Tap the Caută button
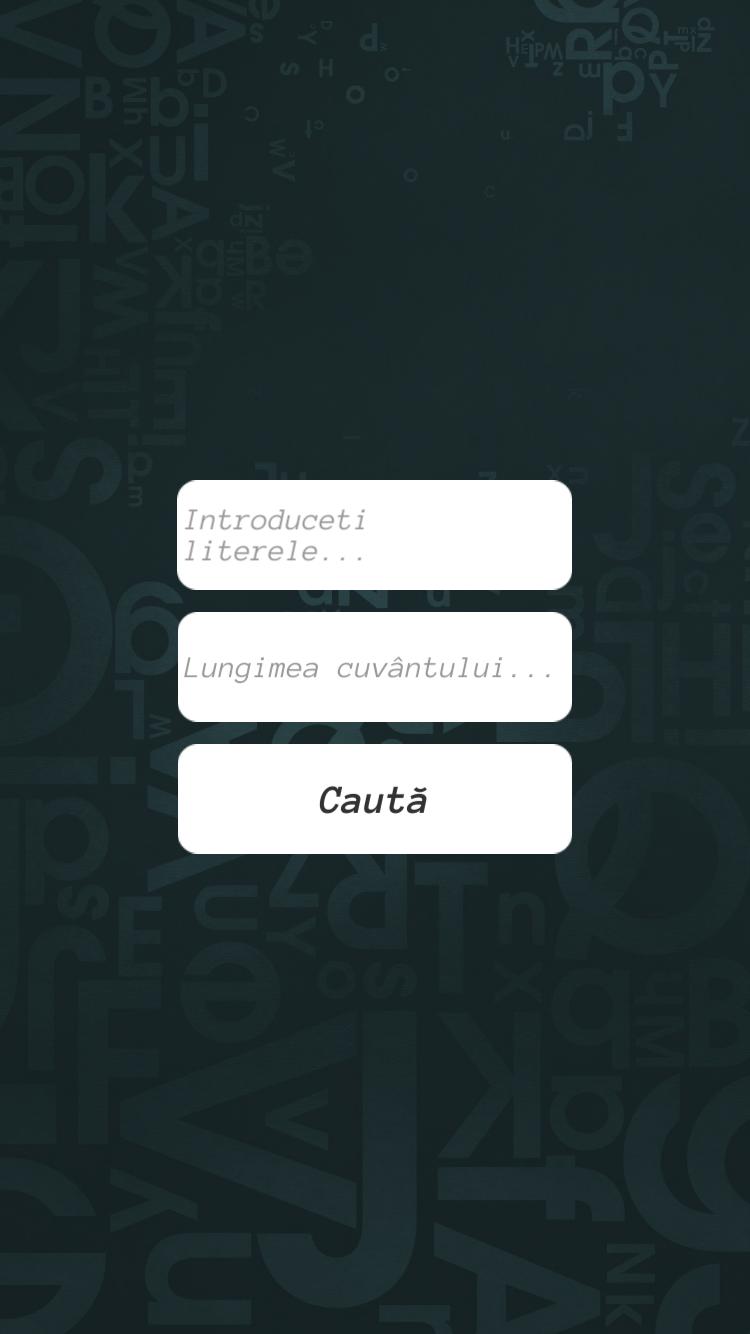750x1334 pixels. coord(374,799)
